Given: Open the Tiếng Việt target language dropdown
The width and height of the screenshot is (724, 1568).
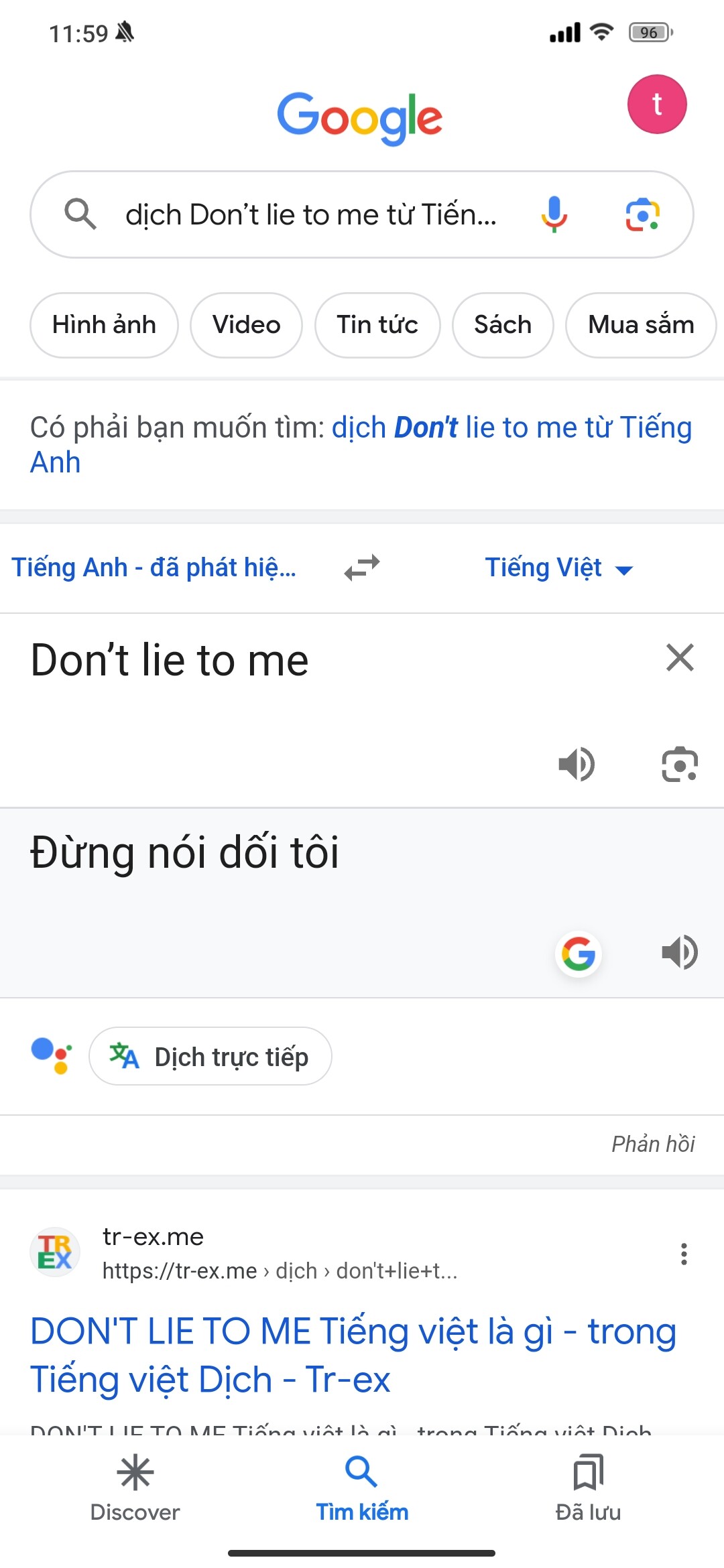Looking at the screenshot, I should point(558,568).
